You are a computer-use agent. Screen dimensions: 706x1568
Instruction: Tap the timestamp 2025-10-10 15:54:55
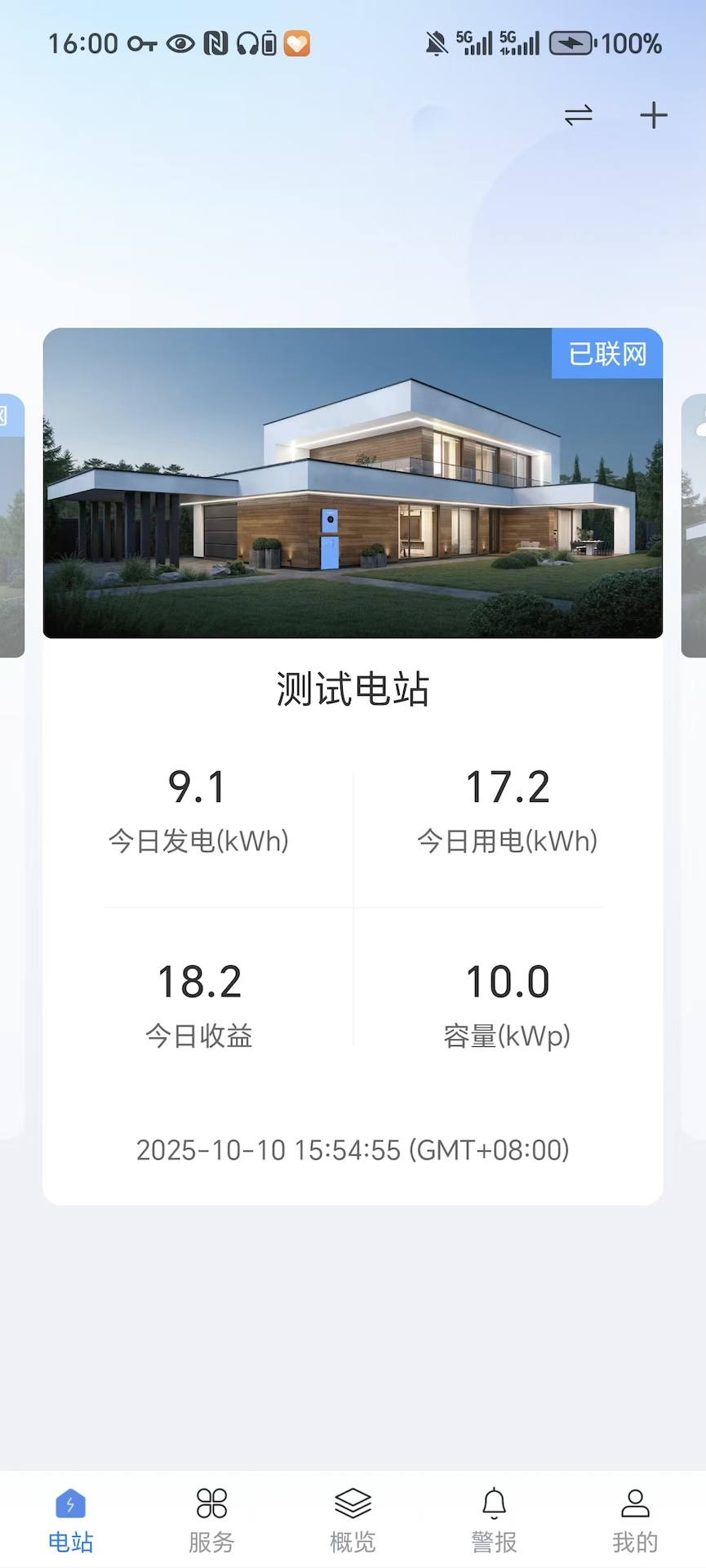353,1150
